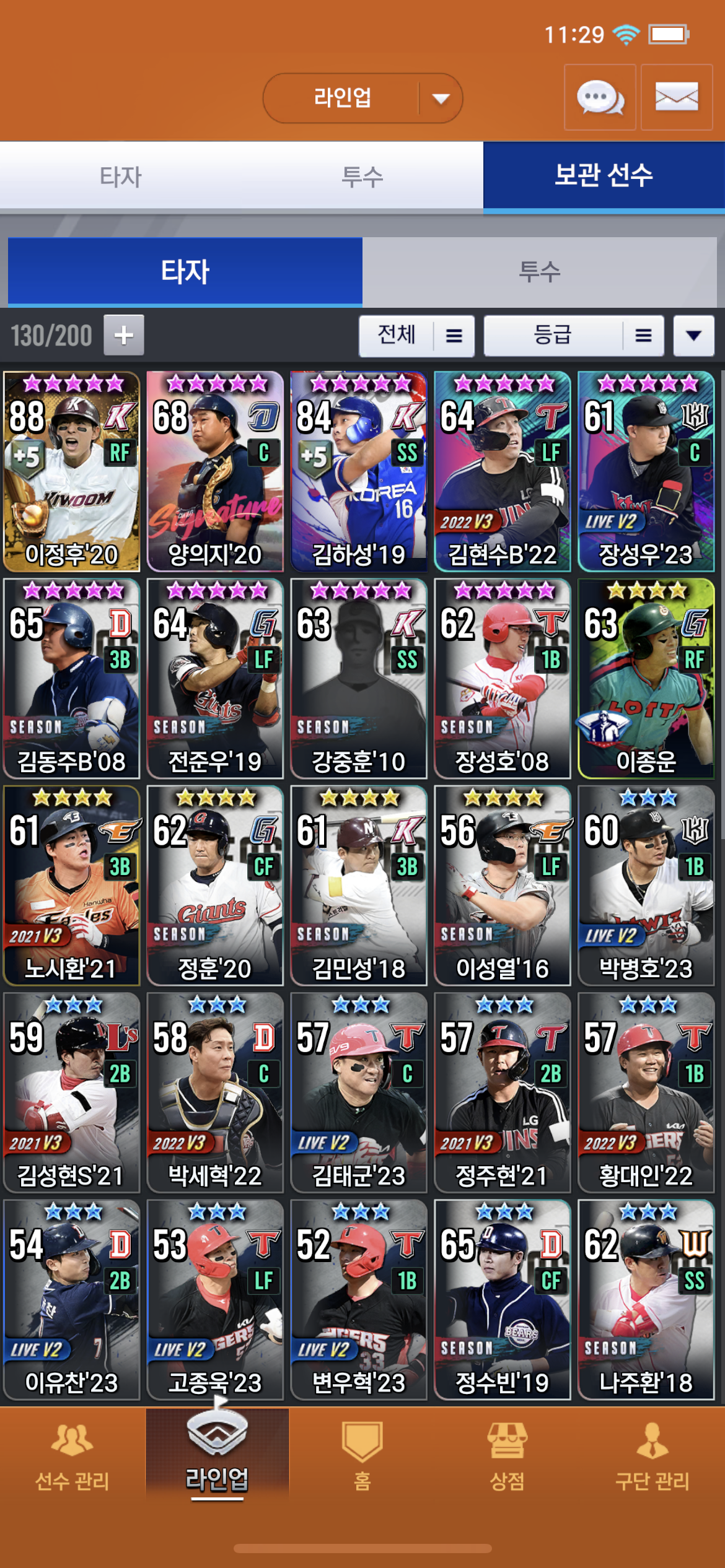Go to the 홈 tab
This screenshot has width=725, height=1568.
coord(362,1455)
